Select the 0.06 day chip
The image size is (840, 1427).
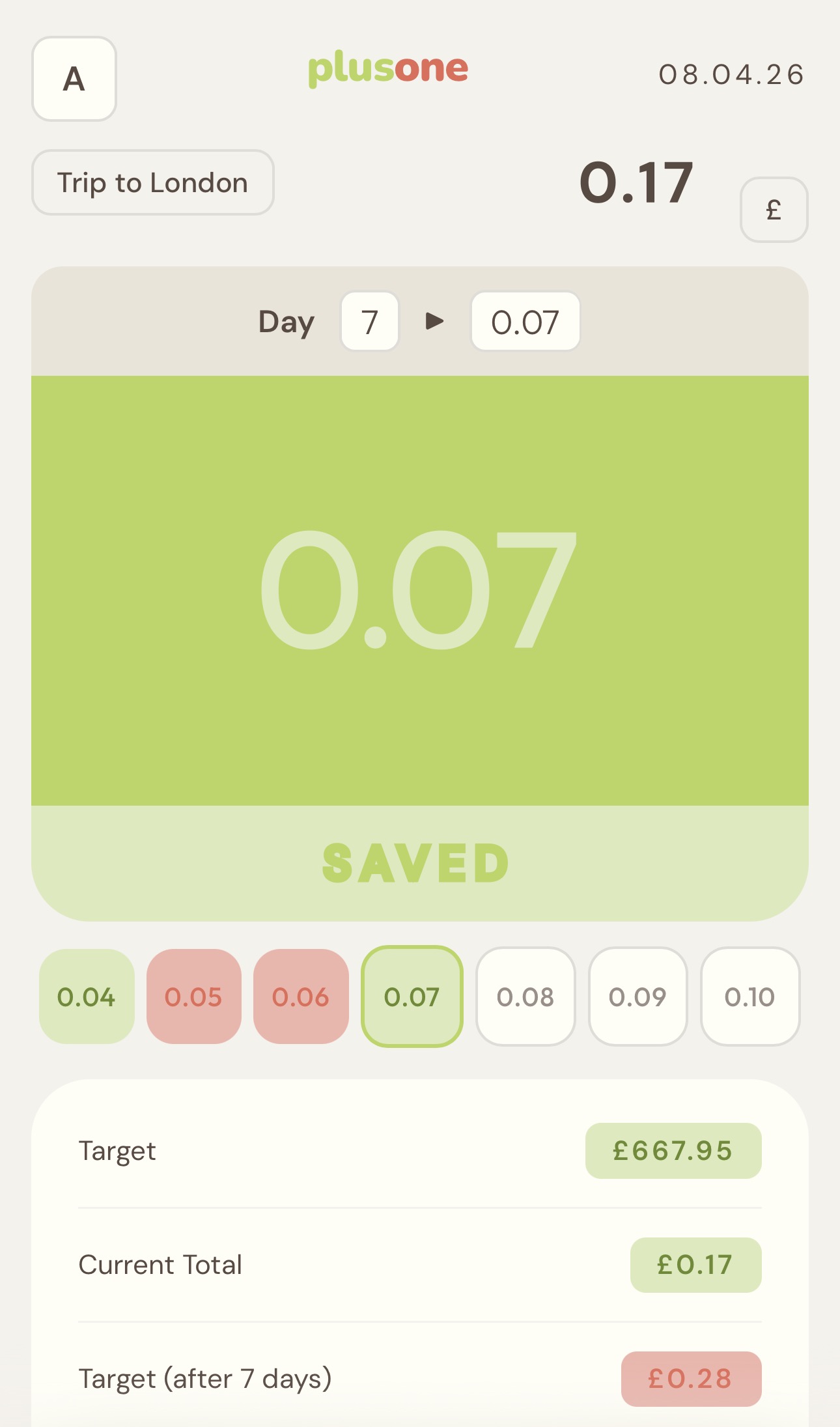[301, 996]
